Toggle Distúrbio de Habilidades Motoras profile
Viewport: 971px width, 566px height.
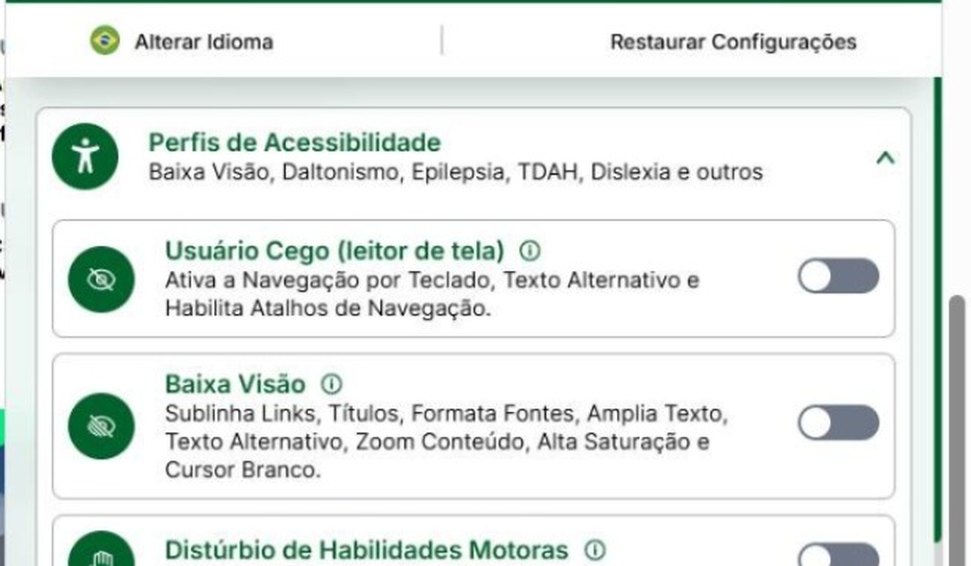[x=838, y=556]
